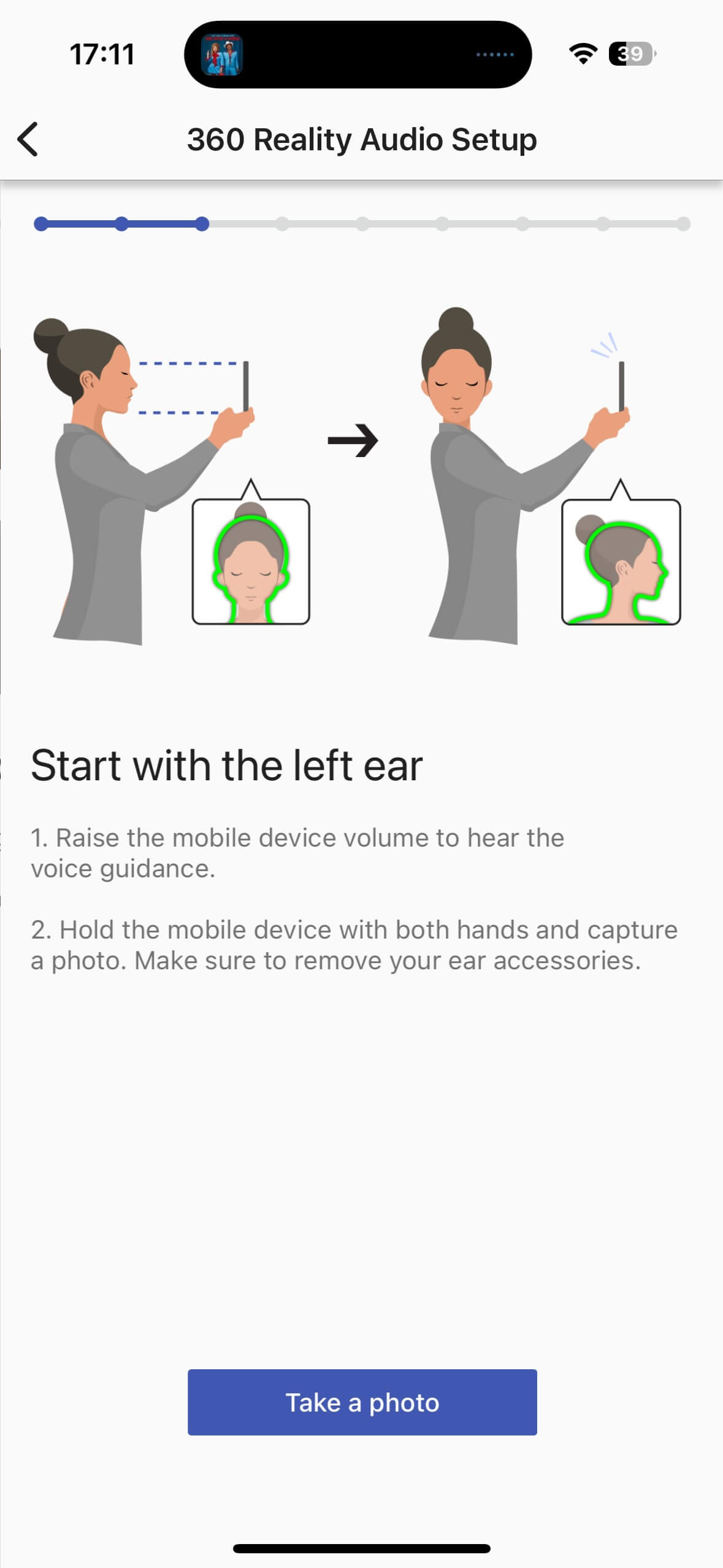Open the now-playing activity in the Dynamic Island

(357, 55)
